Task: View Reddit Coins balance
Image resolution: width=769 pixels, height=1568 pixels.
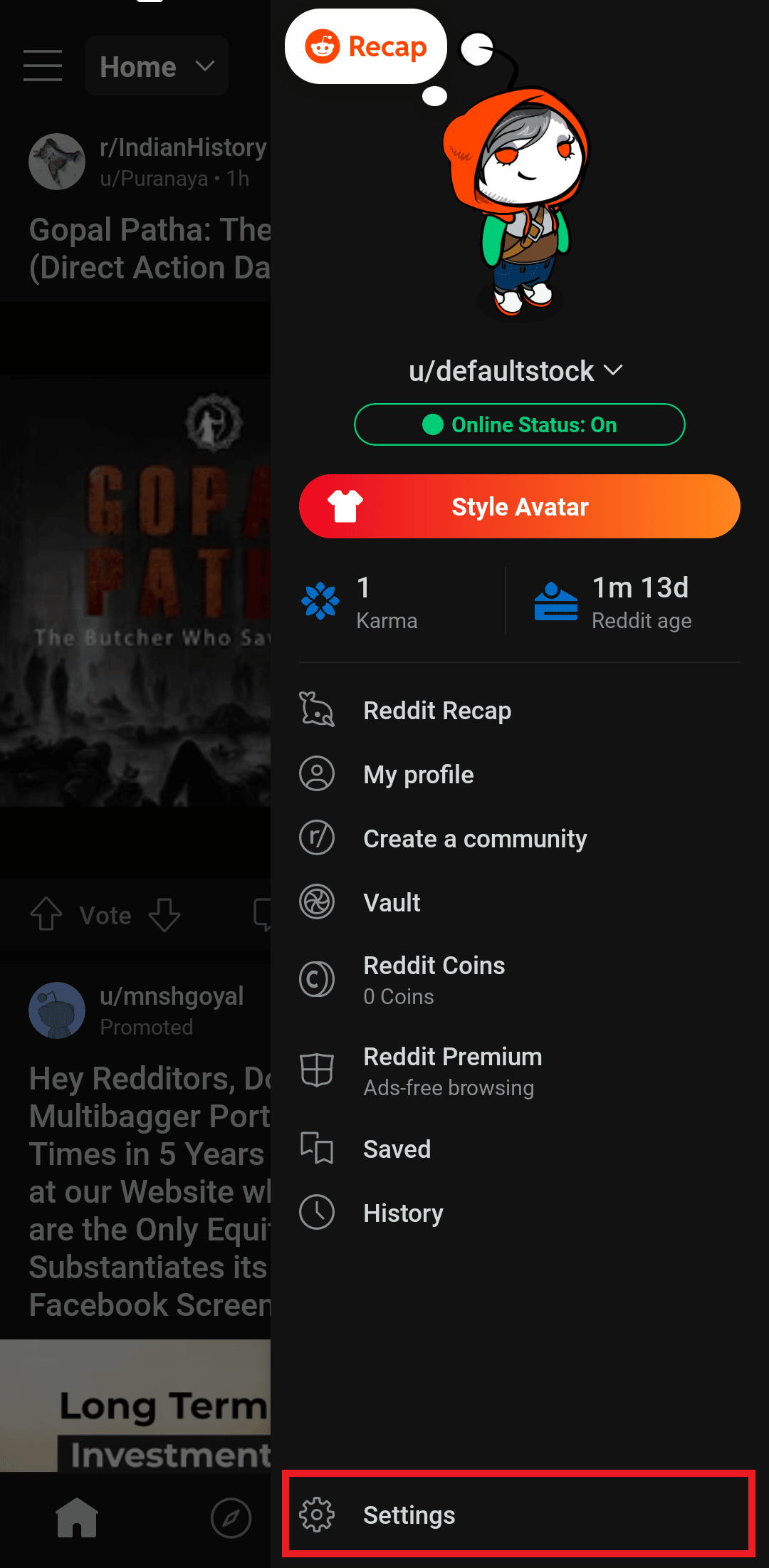Action: [x=434, y=980]
